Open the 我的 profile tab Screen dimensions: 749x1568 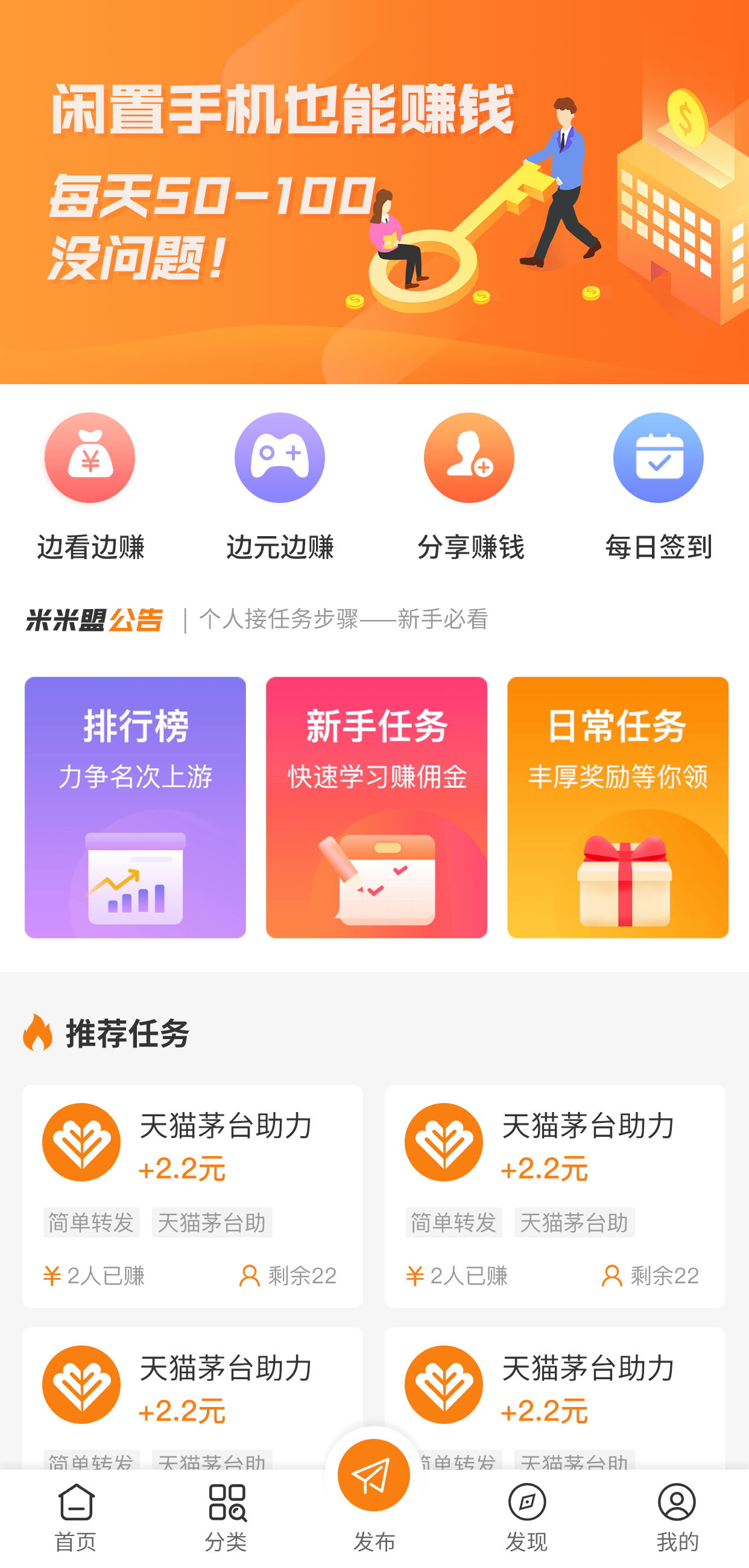677,1517
